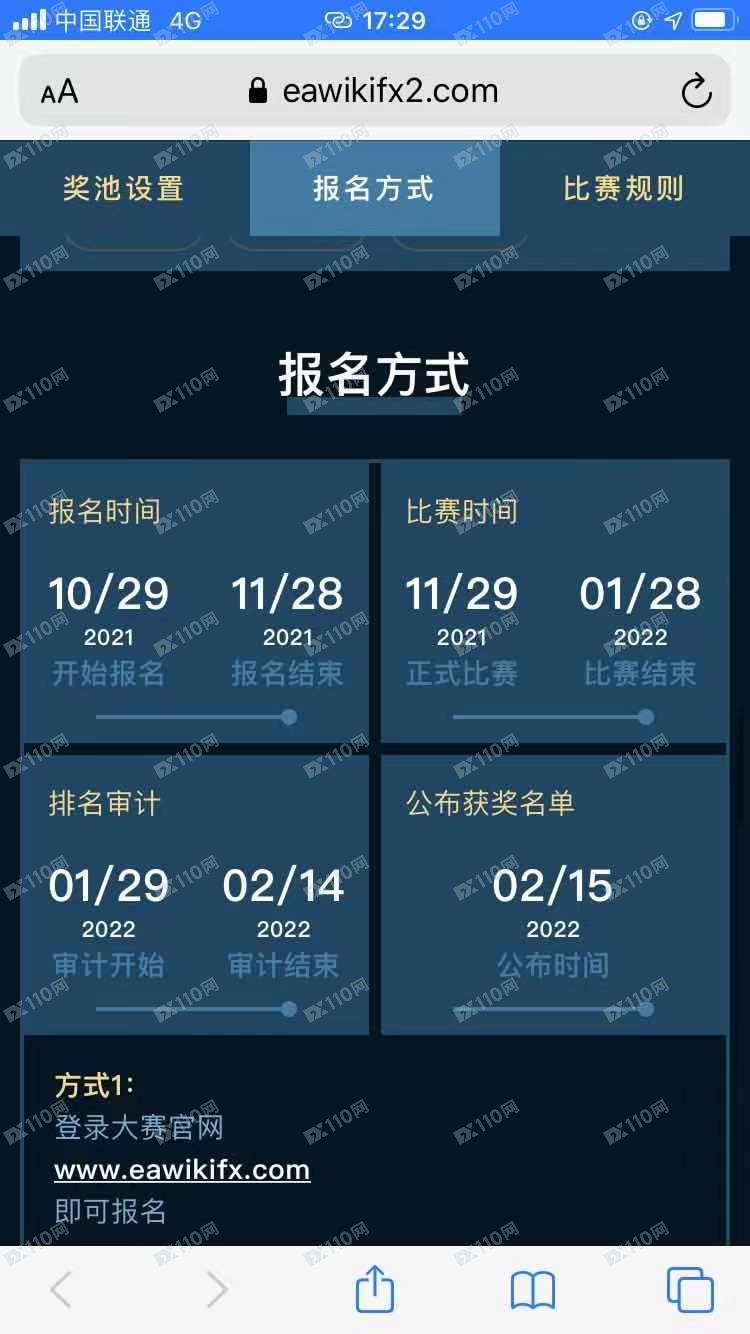Viewport: 750px width, 1334px height.
Task: Go back to the previous page
Action: 62,1290
